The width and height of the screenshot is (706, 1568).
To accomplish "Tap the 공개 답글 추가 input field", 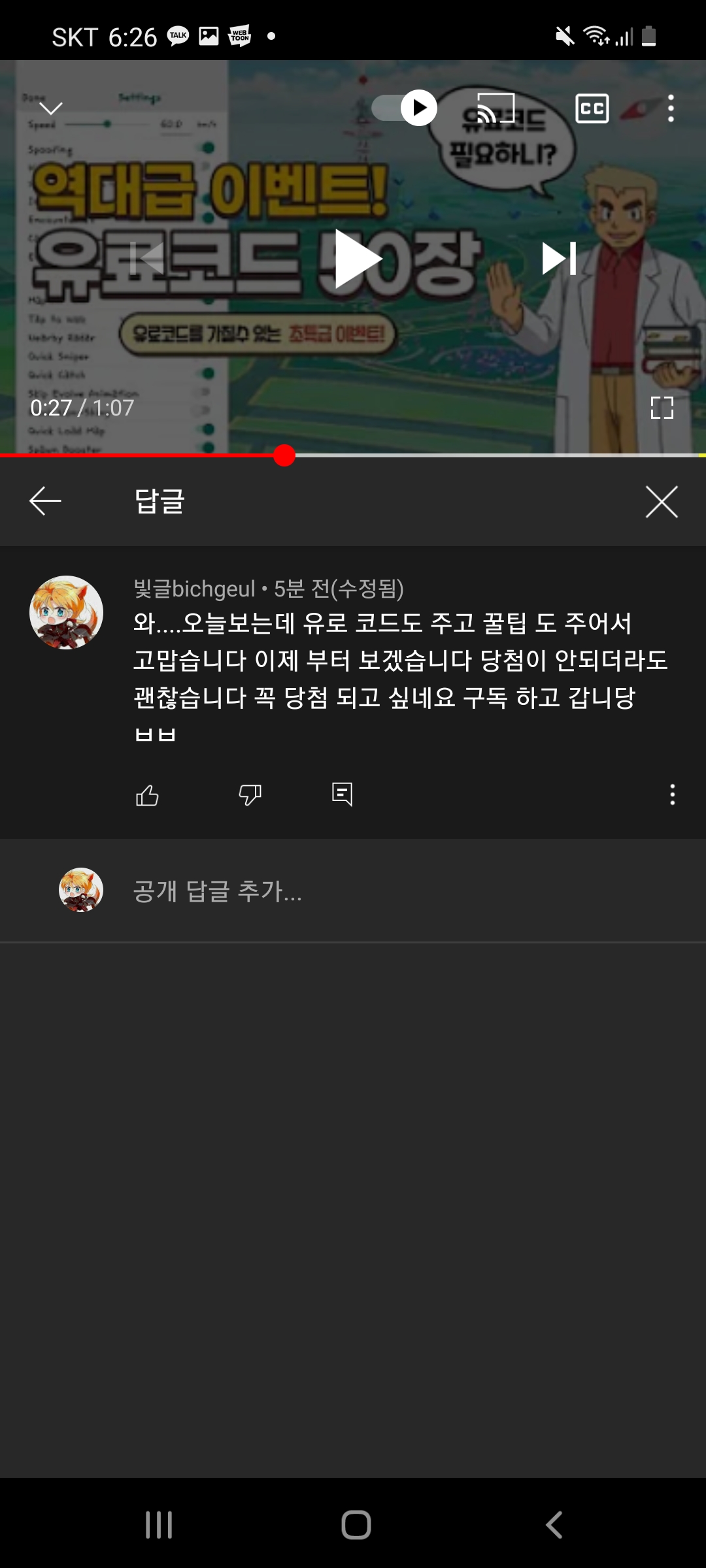I will tap(392, 891).
